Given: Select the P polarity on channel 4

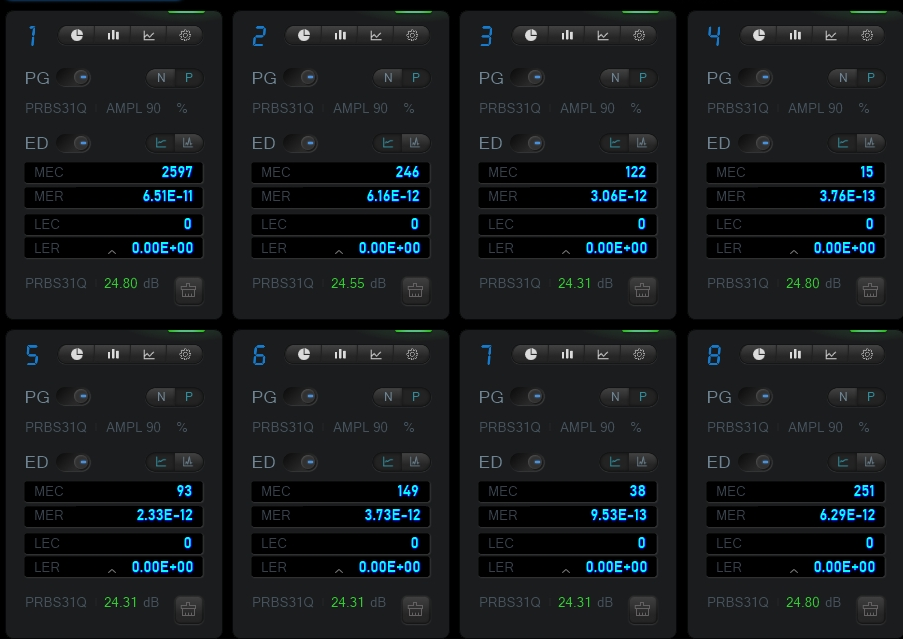Looking at the screenshot, I should pyautogui.click(x=870, y=77).
